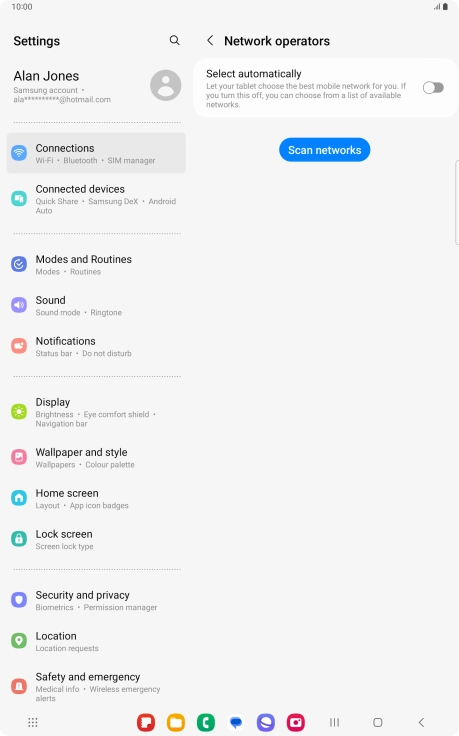Open Modes and Routines
The image size is (459, 736).
tap(96, 265)
